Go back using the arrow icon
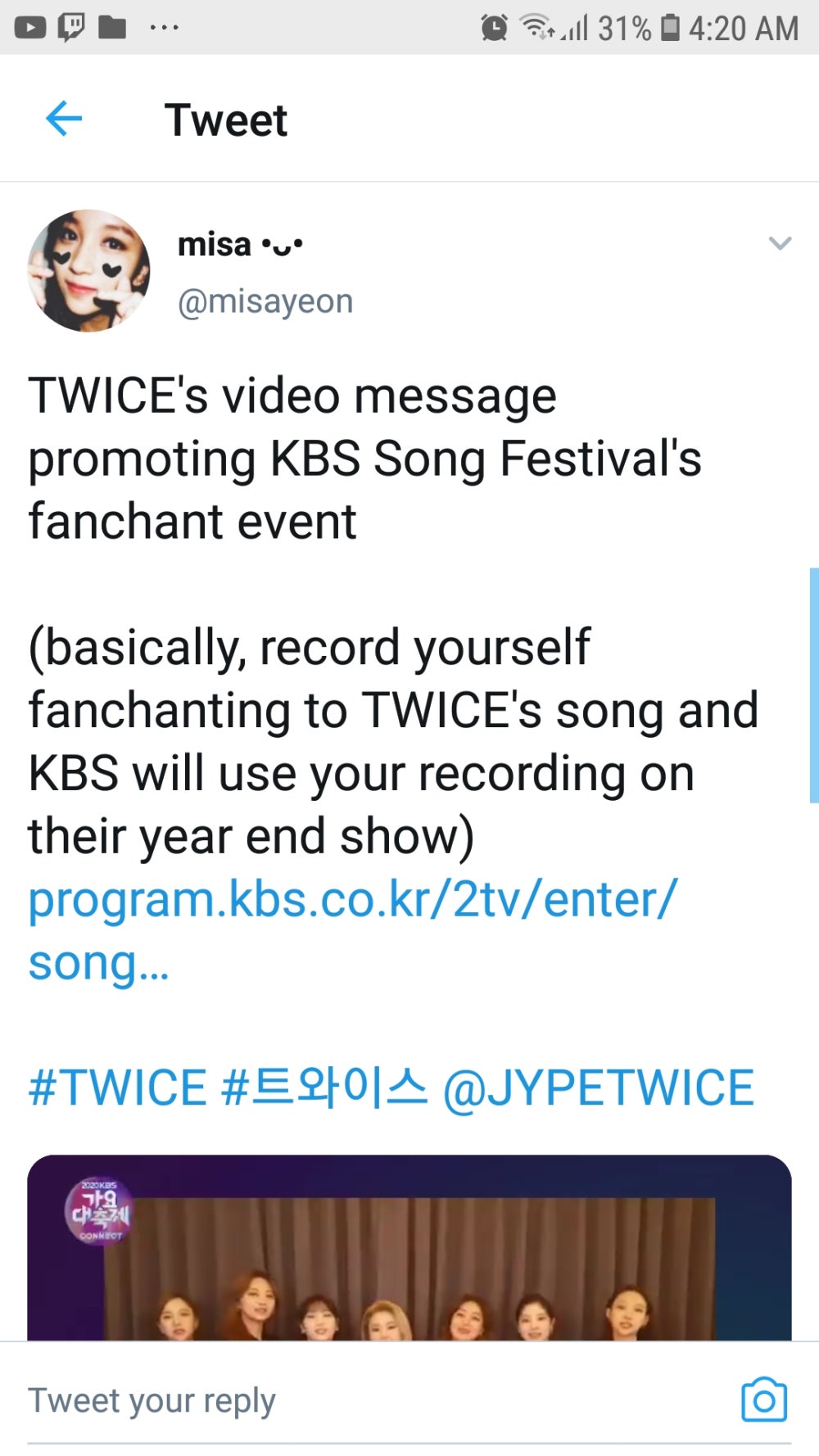 (64, 120)
